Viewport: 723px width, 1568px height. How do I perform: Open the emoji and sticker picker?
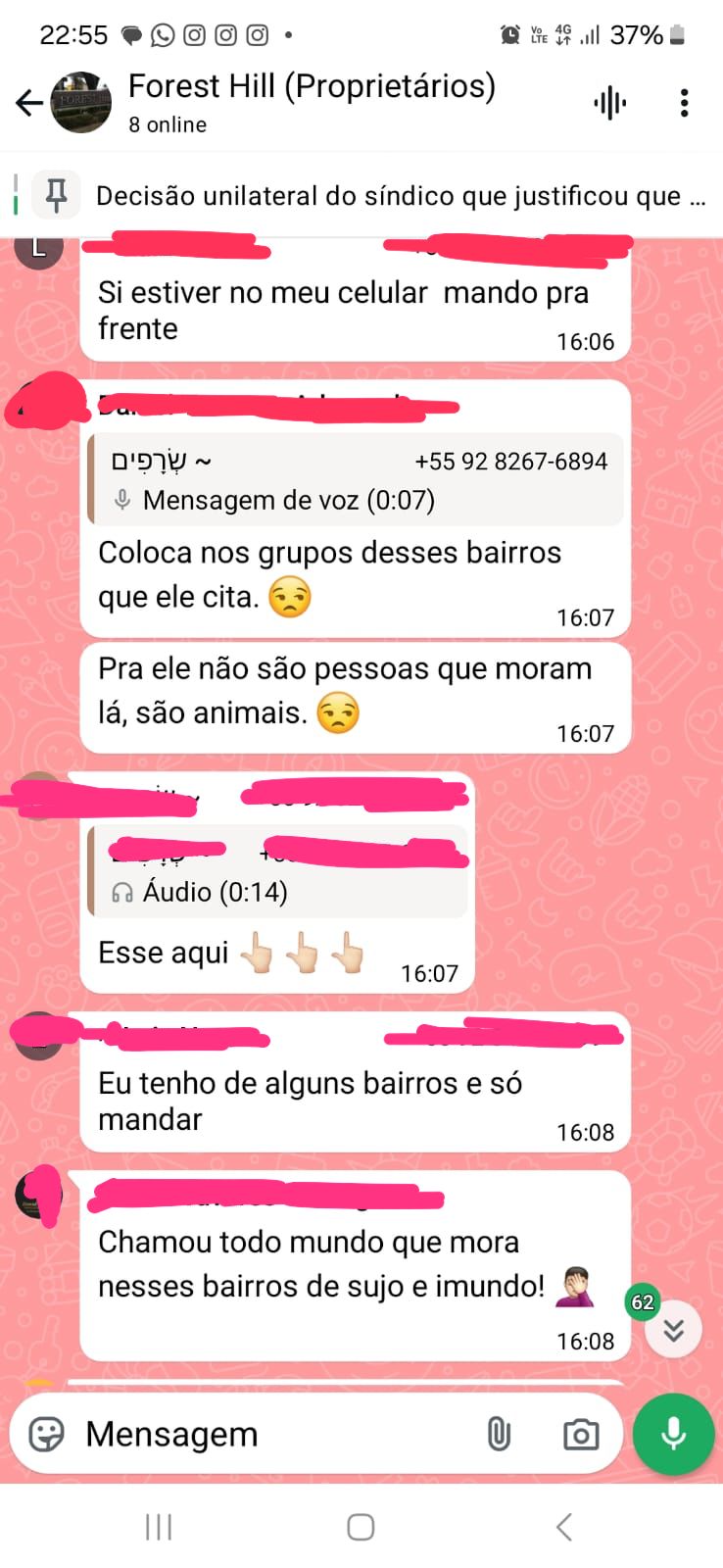46,1434
